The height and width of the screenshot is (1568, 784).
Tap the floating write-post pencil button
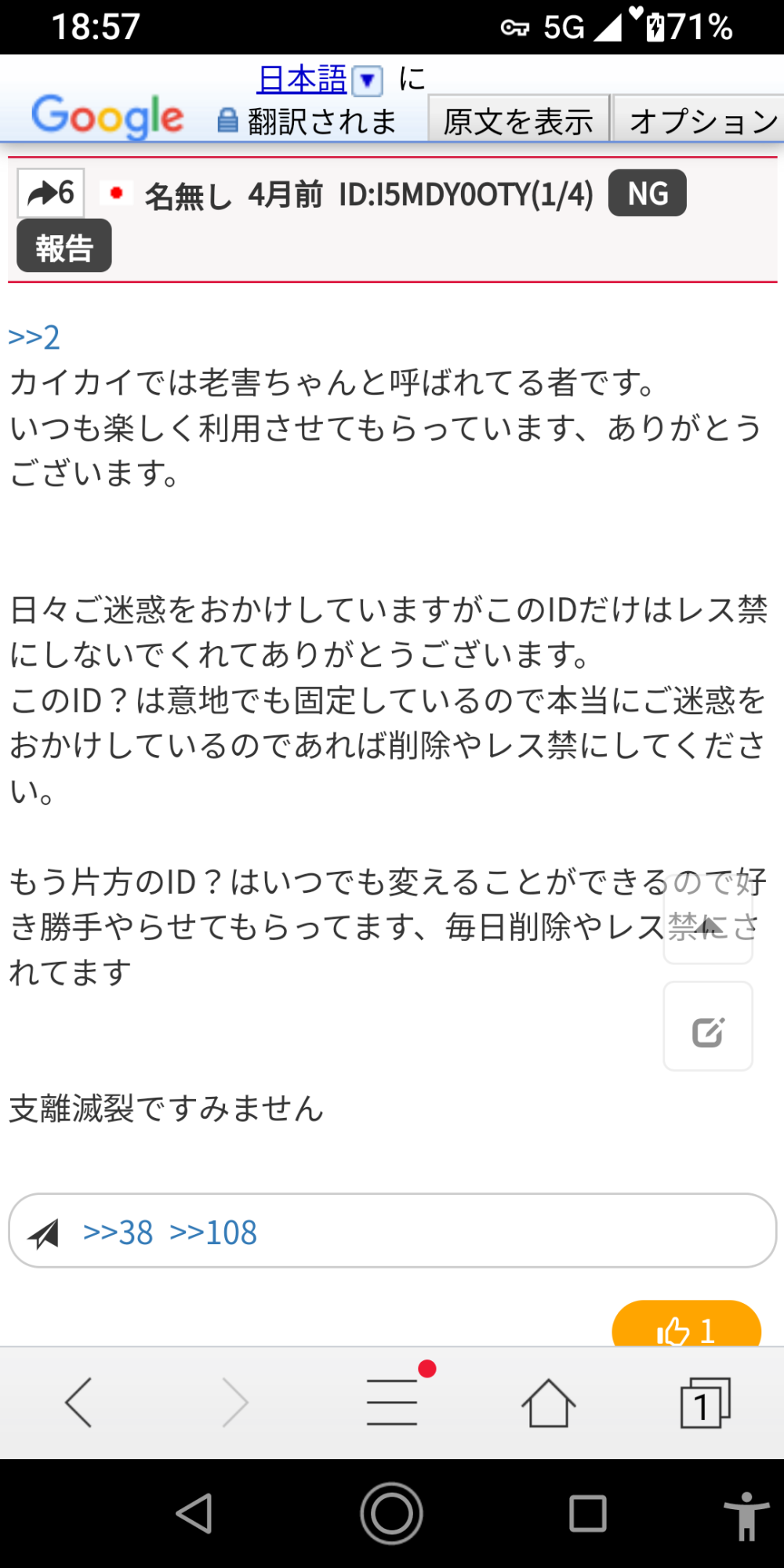708,1027
